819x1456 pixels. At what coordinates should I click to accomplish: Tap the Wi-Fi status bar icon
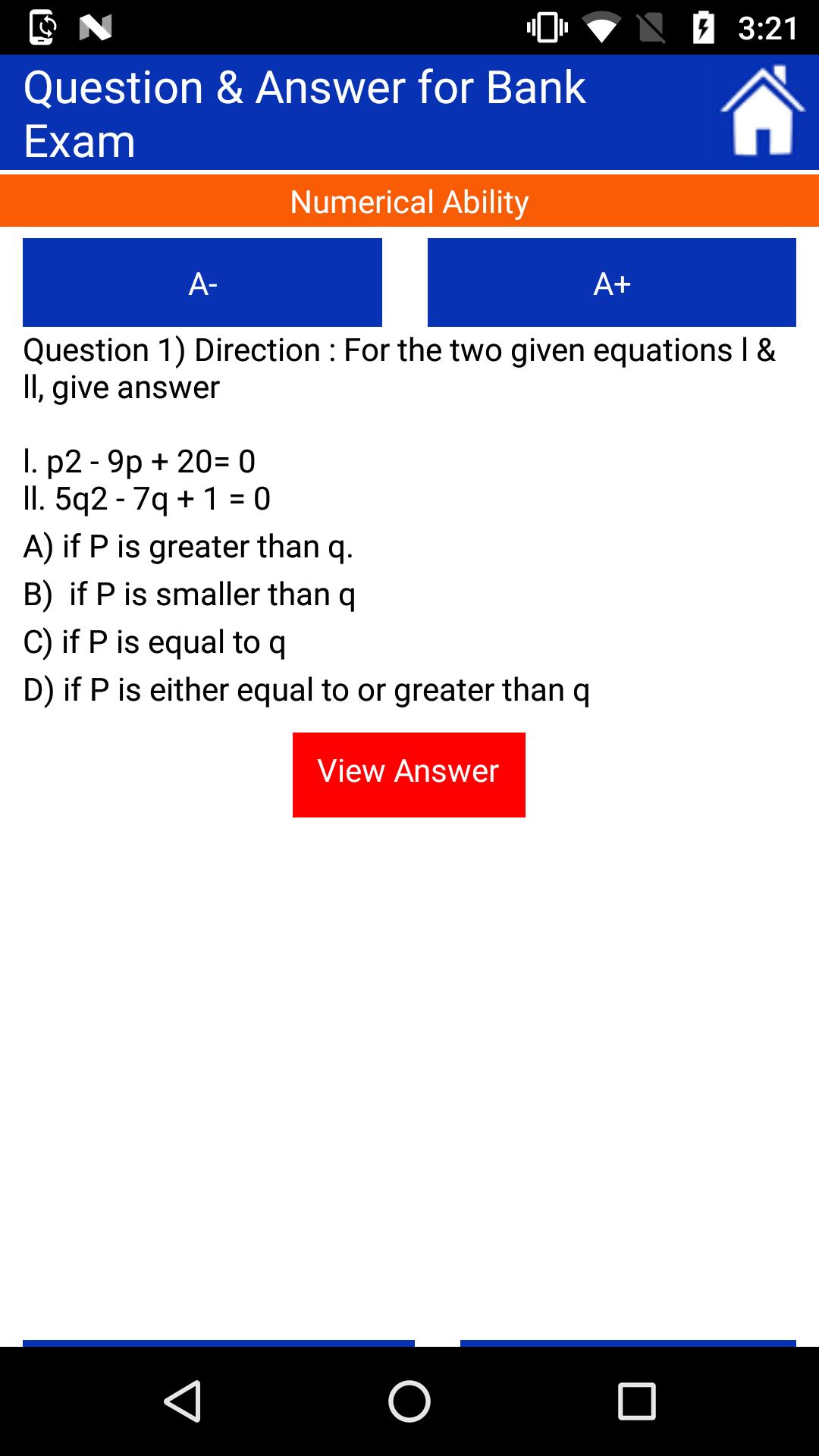[601, 27]
